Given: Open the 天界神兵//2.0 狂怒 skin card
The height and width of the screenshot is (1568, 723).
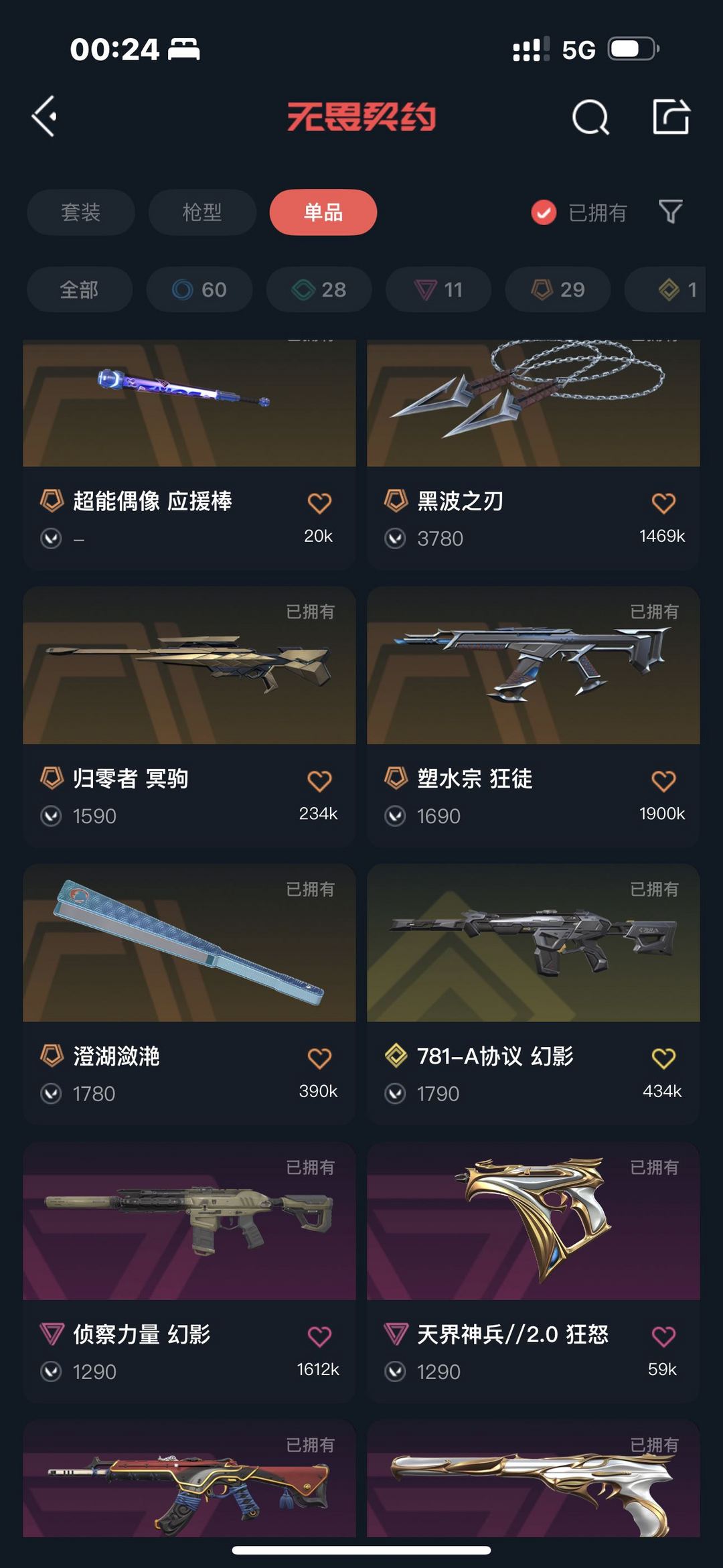Looking at the screenshot, I should pyautogui.click(x=534, y=1273).
